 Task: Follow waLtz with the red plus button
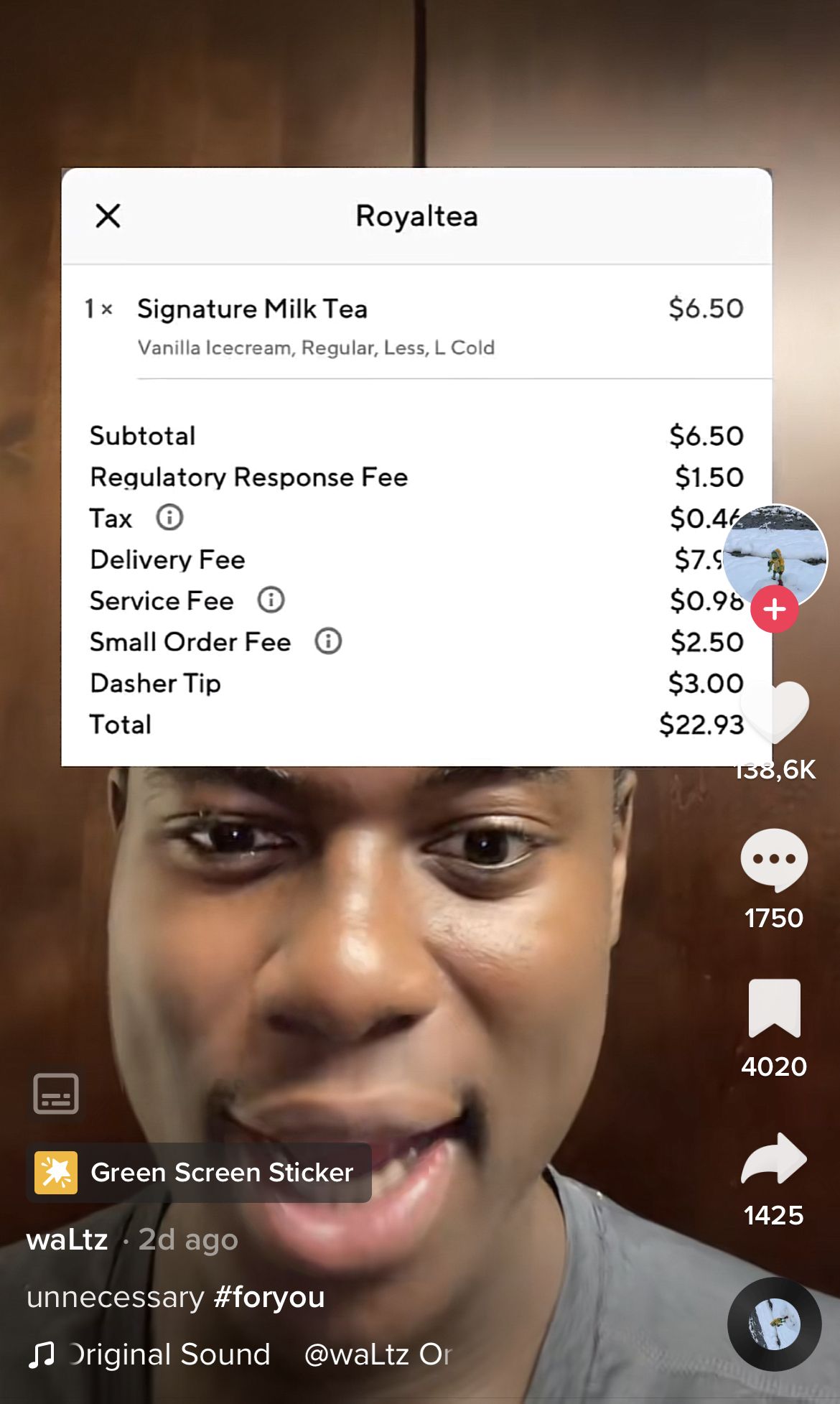point(774,609)
